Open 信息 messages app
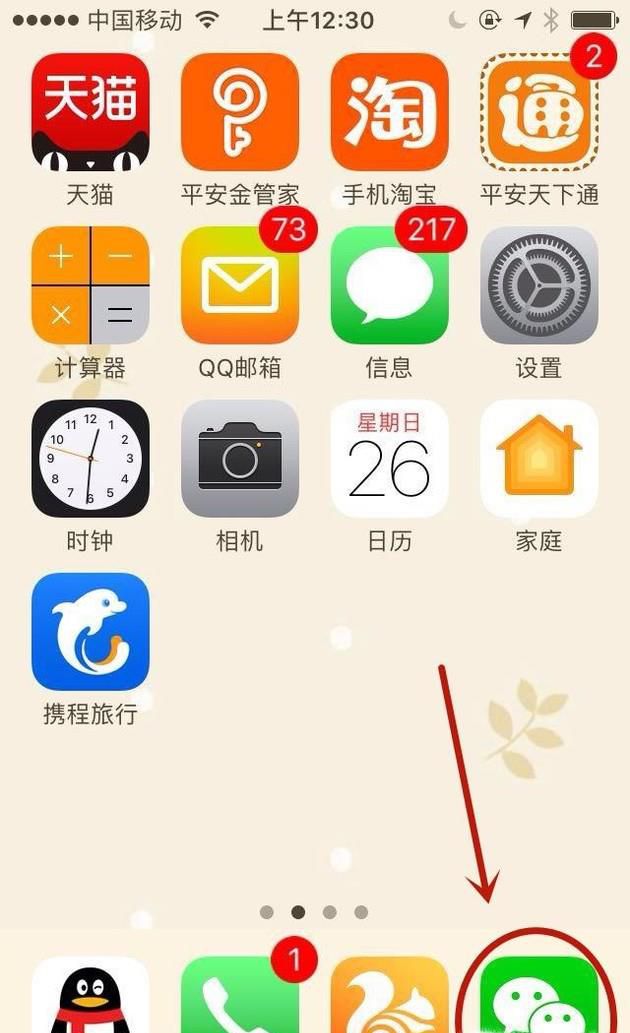 click(x=389, y=285)
